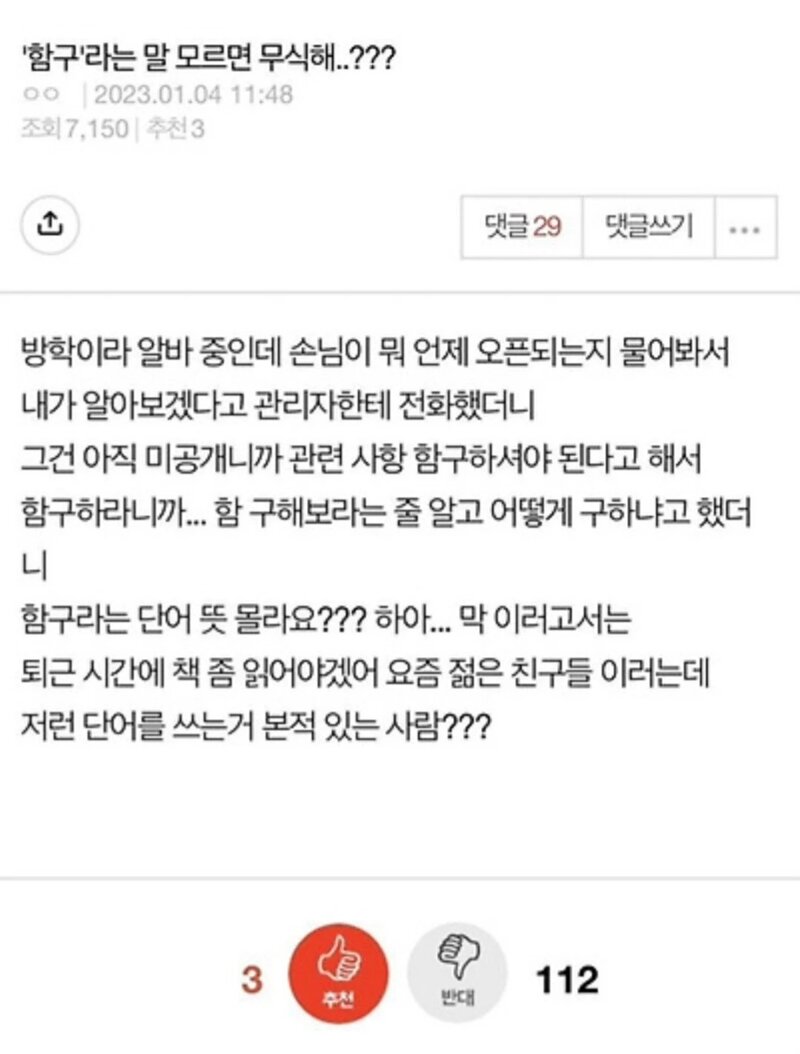The height and width of the screenshot is (1054, 800).
Task: View the 29 comments (댓글 29)
Action: 519,227
